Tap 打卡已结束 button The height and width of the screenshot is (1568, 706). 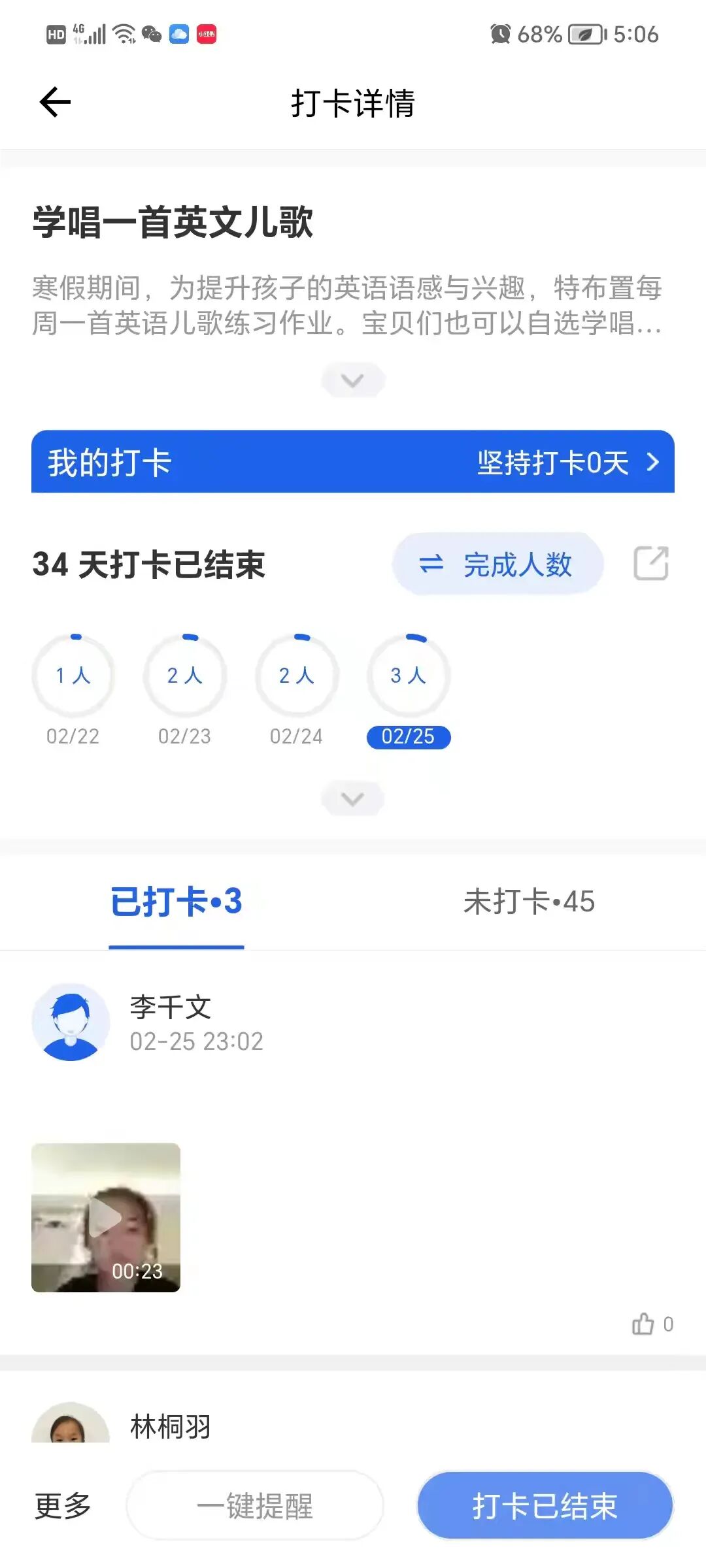[545, 1506]
